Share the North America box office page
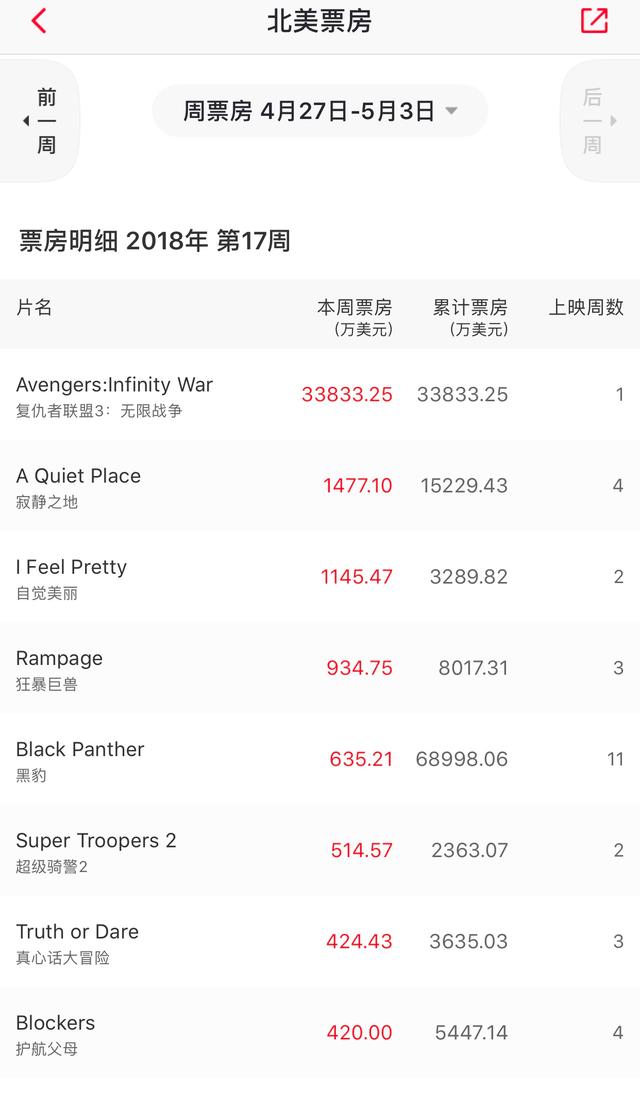Viewport: 640px width, 1093px height. point(594,21)
